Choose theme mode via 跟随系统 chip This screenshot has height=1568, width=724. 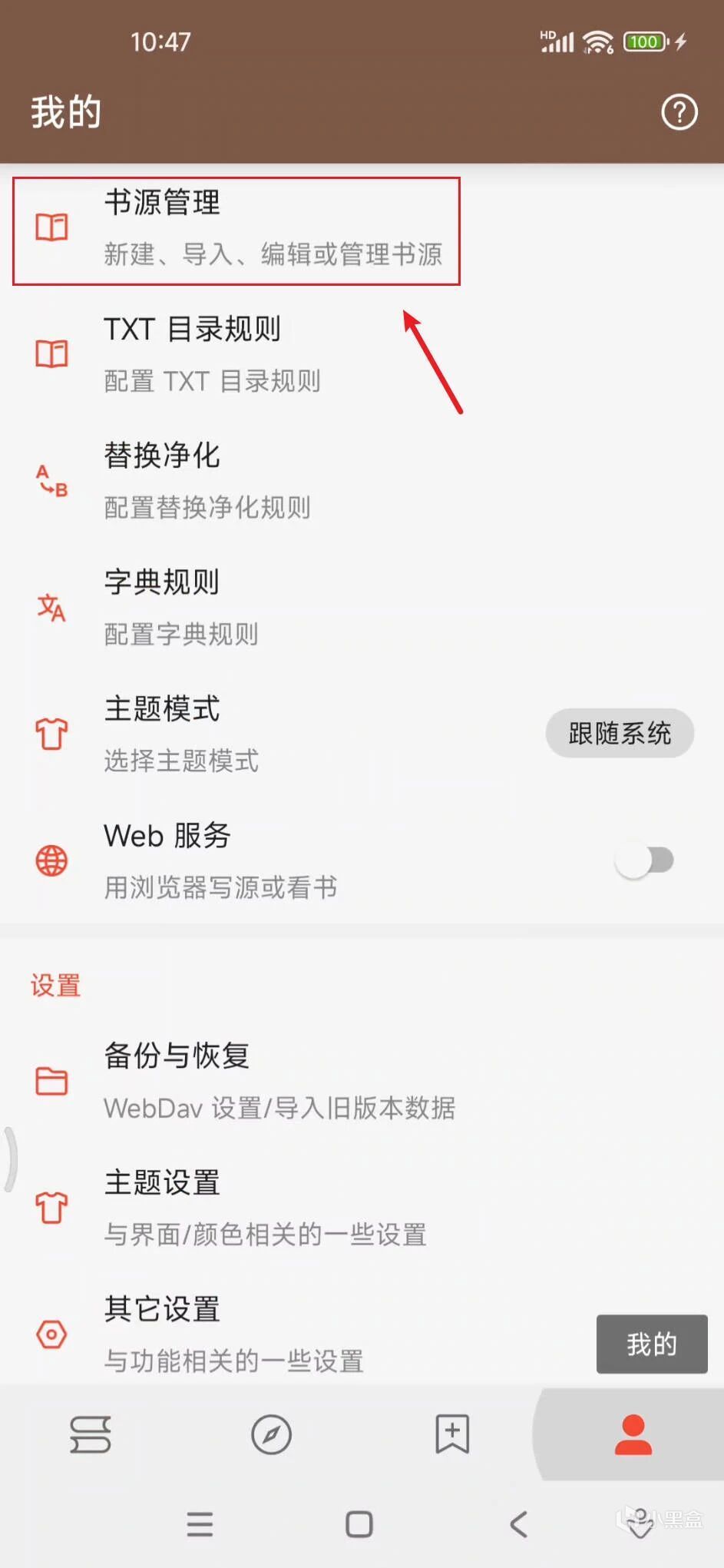pos(620,733)
